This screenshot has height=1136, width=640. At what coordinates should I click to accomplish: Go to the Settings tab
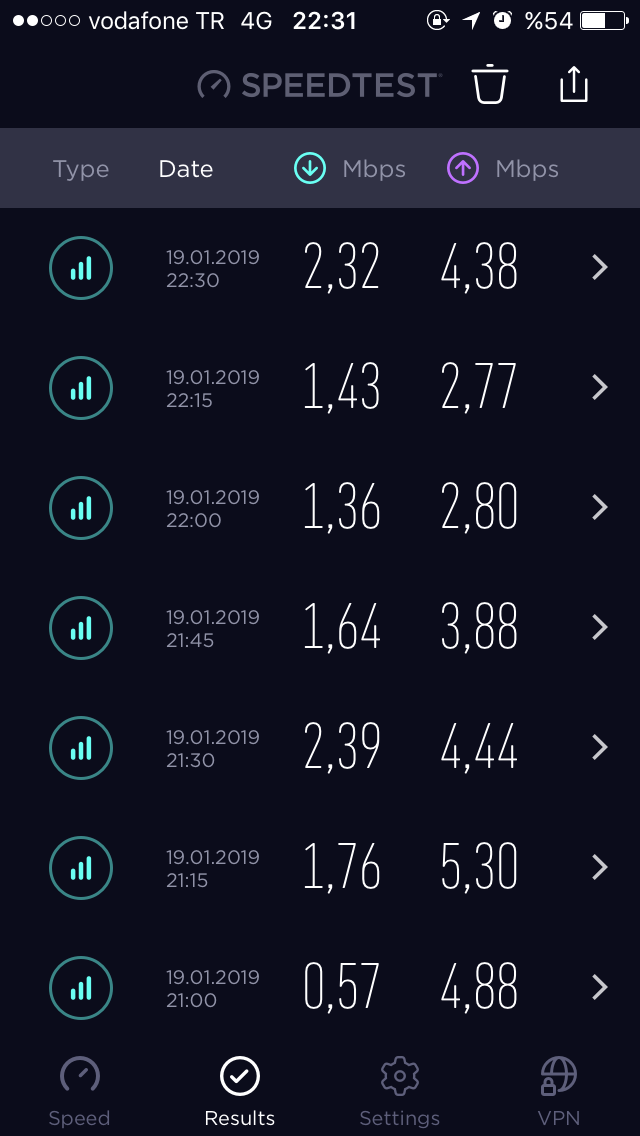point(399,1093)
